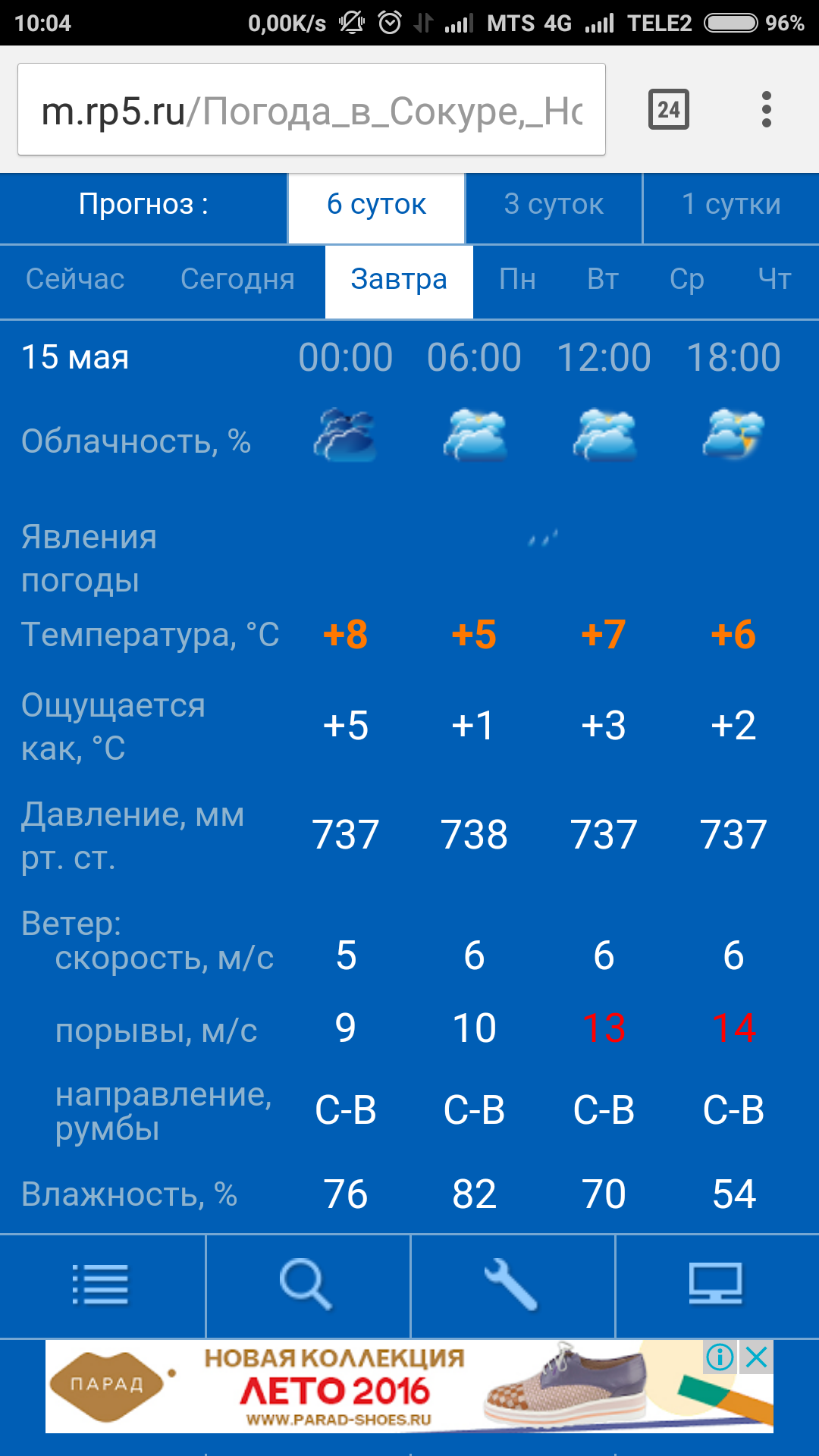819x1456 pixels.
Task: Close the Парад shoes ad
Action: point(757,1357)
